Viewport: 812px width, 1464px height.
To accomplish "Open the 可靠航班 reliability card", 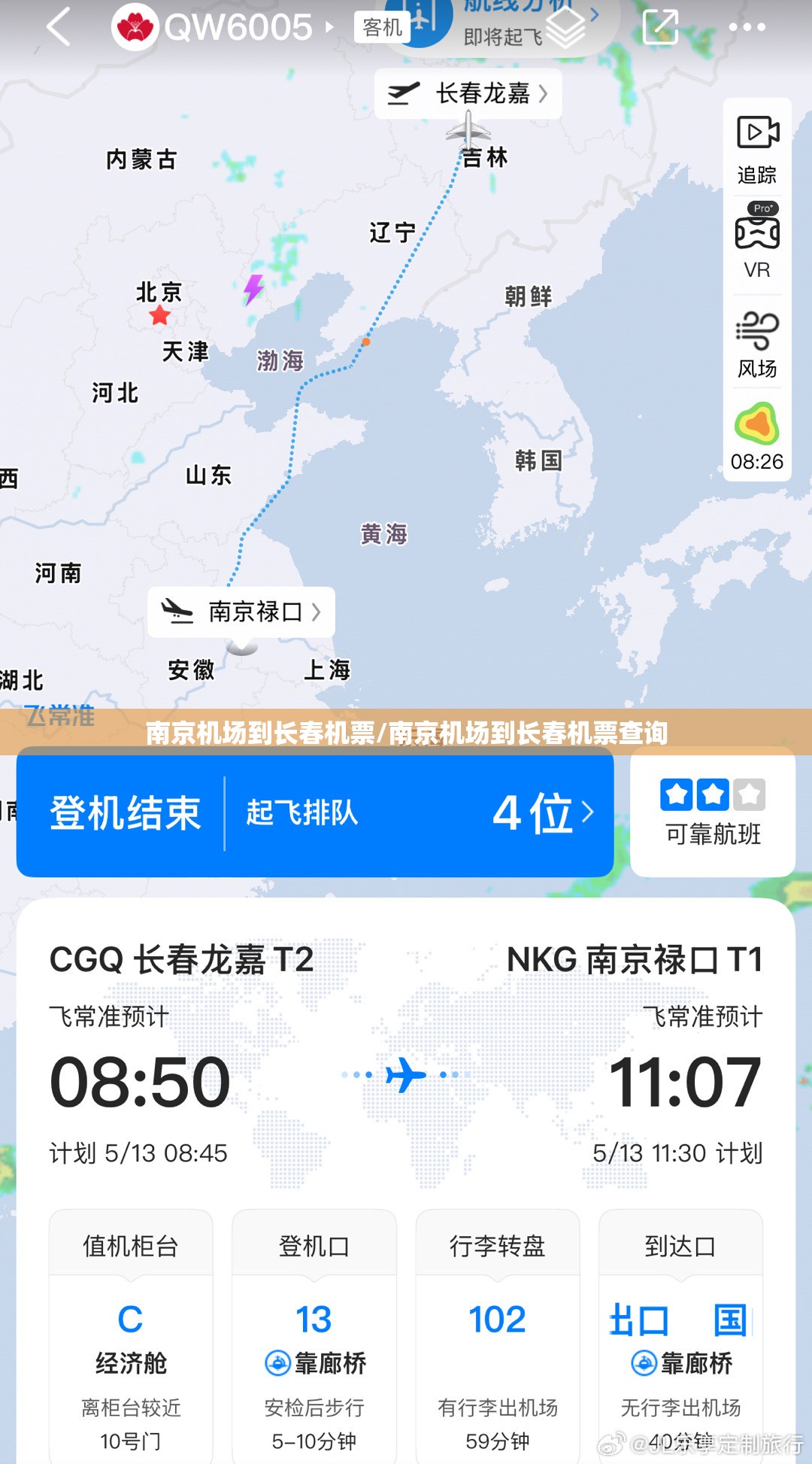I will [712, 813].
